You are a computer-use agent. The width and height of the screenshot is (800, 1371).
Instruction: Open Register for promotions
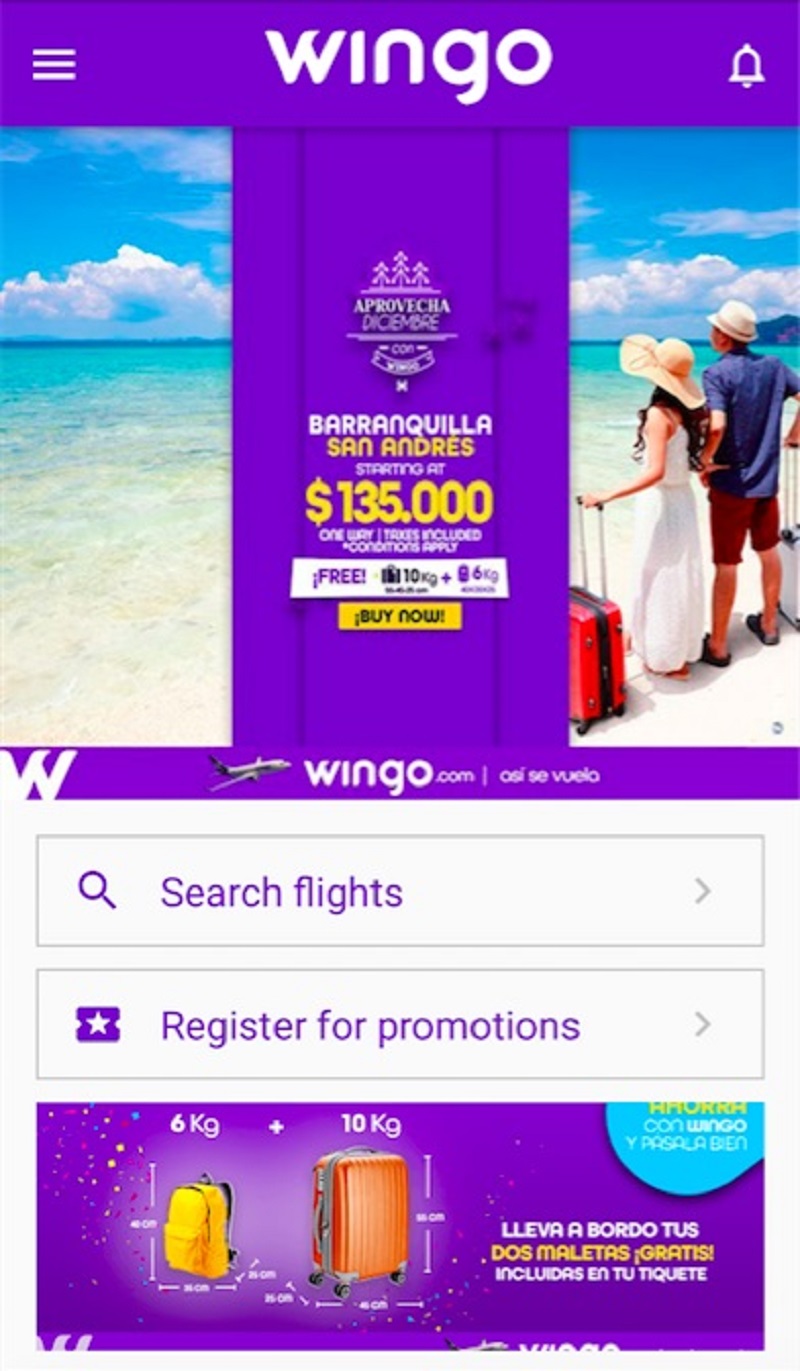tap(400, 1025)
